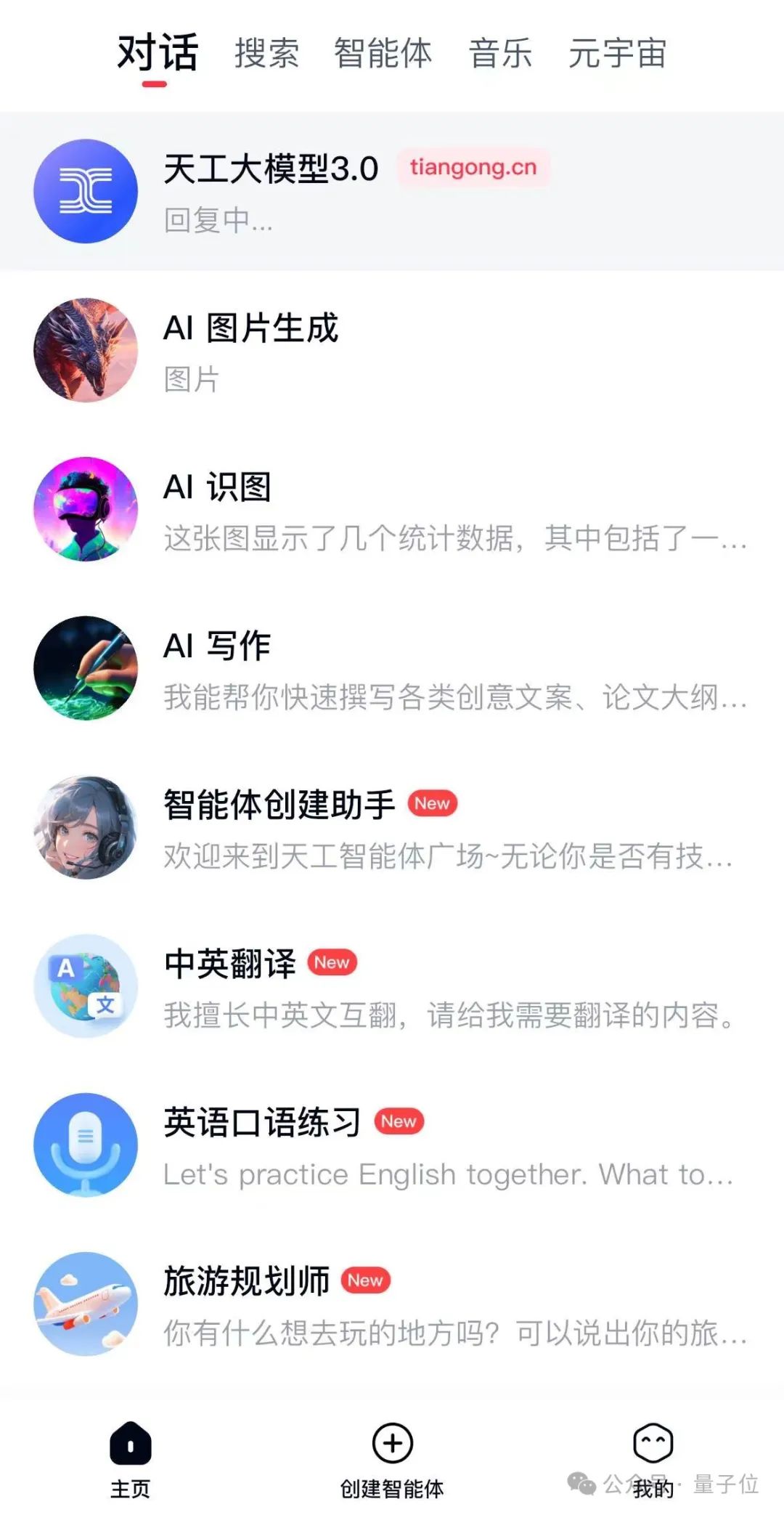Image resolution: width=784 pixels, height=1515 pixels.
Task: Open the 旅游规划师 agent
Action: tap(392, 1305)
